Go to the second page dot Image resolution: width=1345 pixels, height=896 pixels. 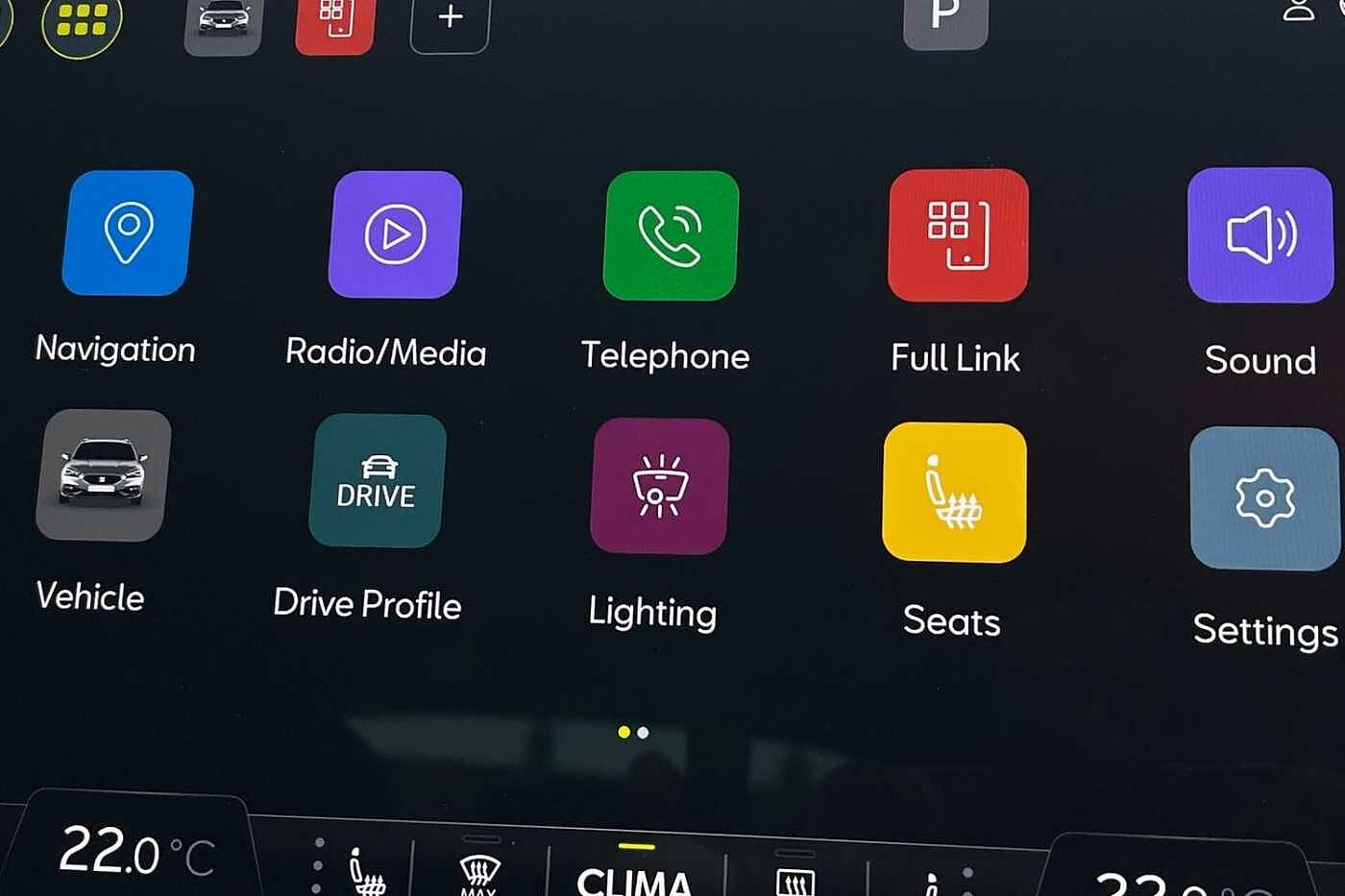click(643, 733)
